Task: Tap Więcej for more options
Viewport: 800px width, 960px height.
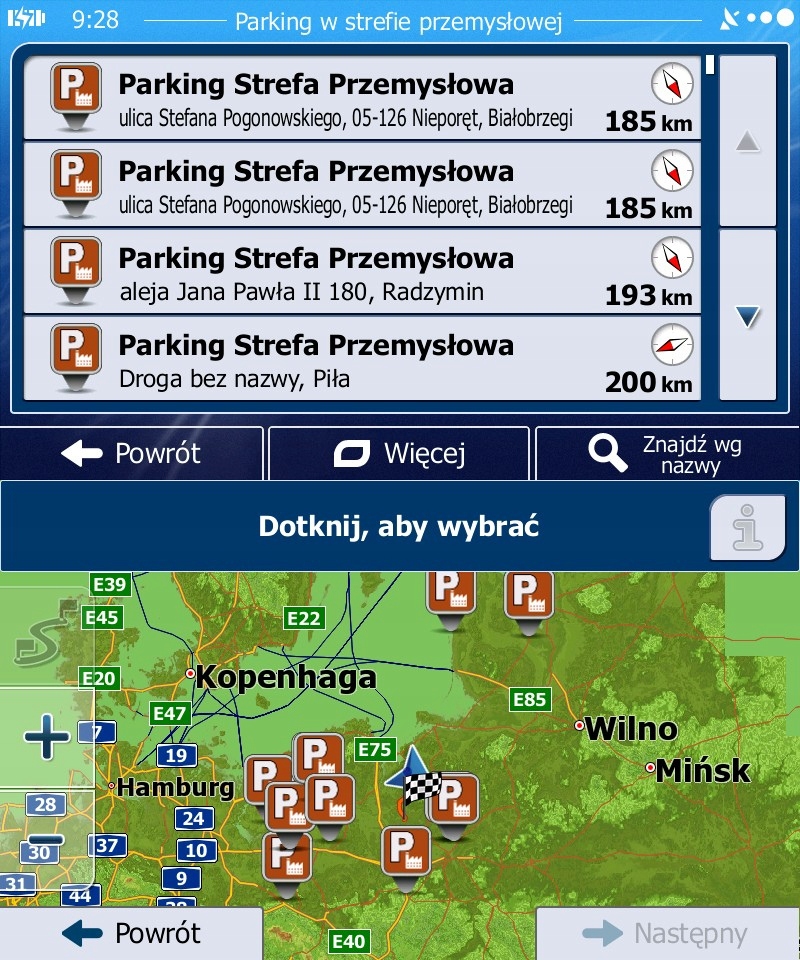Action: [399, 454]
